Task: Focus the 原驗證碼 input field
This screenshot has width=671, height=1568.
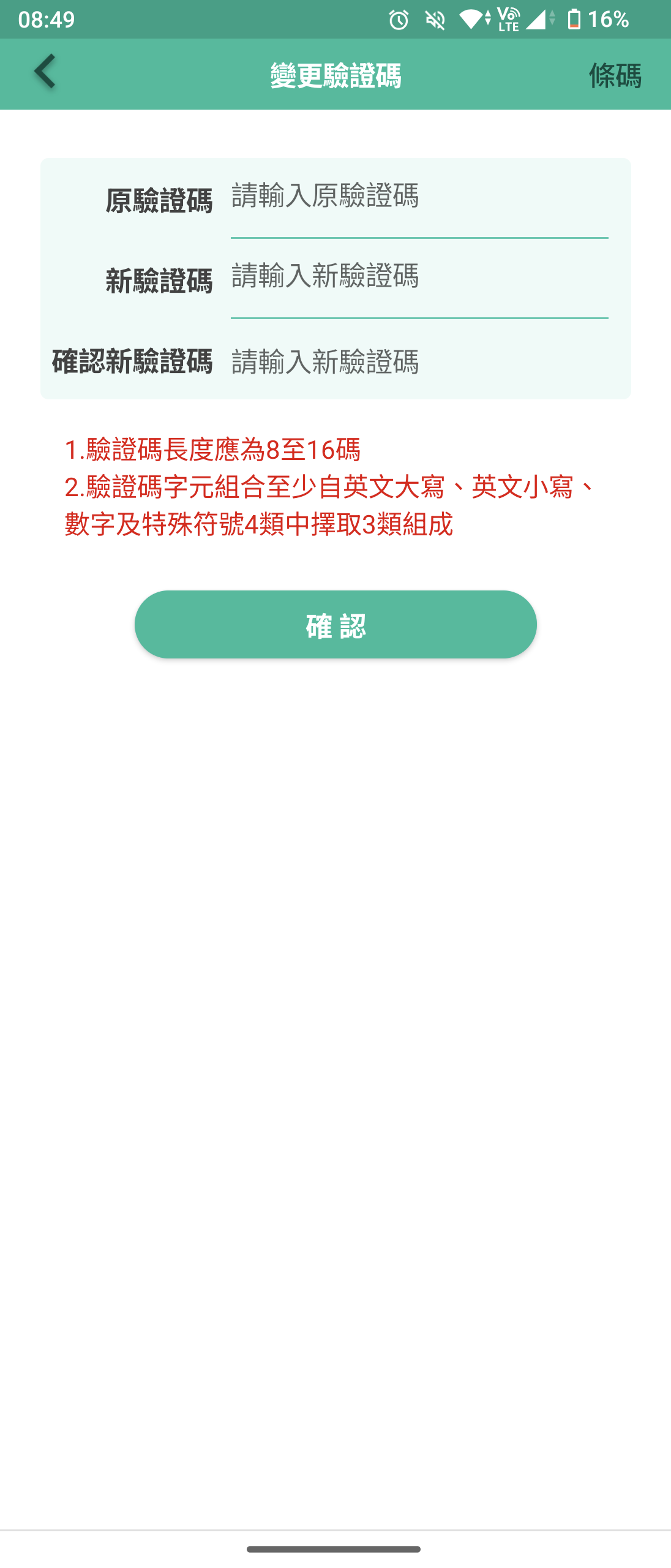Action: (x=419, y=197)
